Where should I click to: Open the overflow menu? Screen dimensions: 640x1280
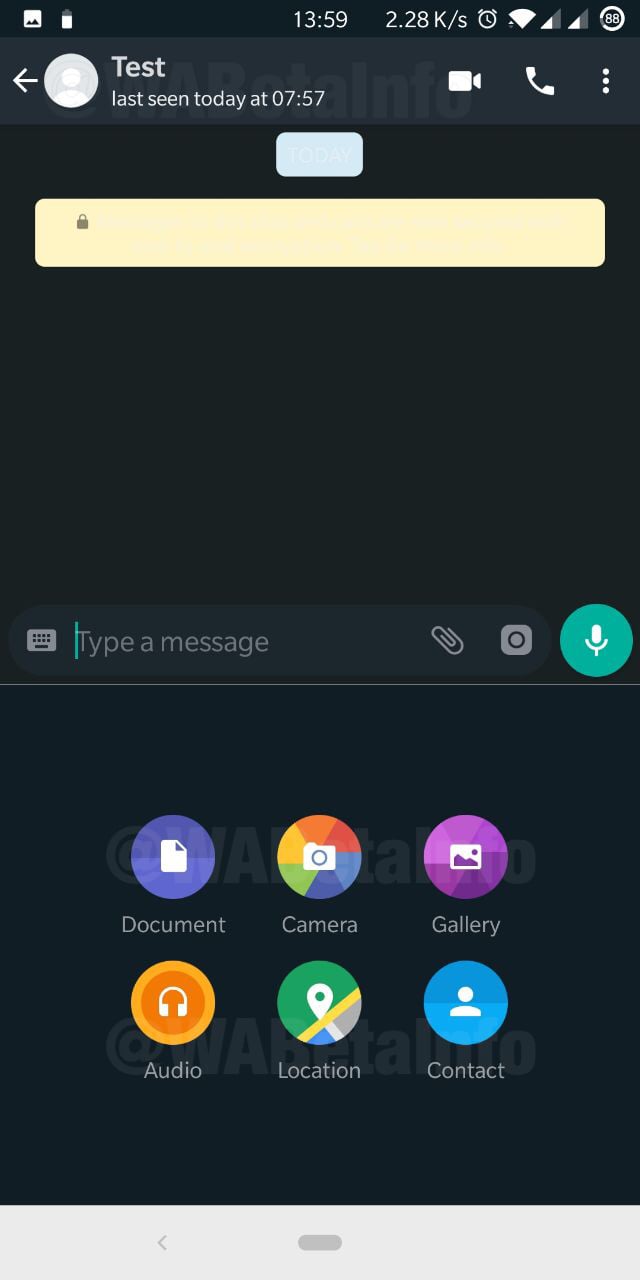605,81
